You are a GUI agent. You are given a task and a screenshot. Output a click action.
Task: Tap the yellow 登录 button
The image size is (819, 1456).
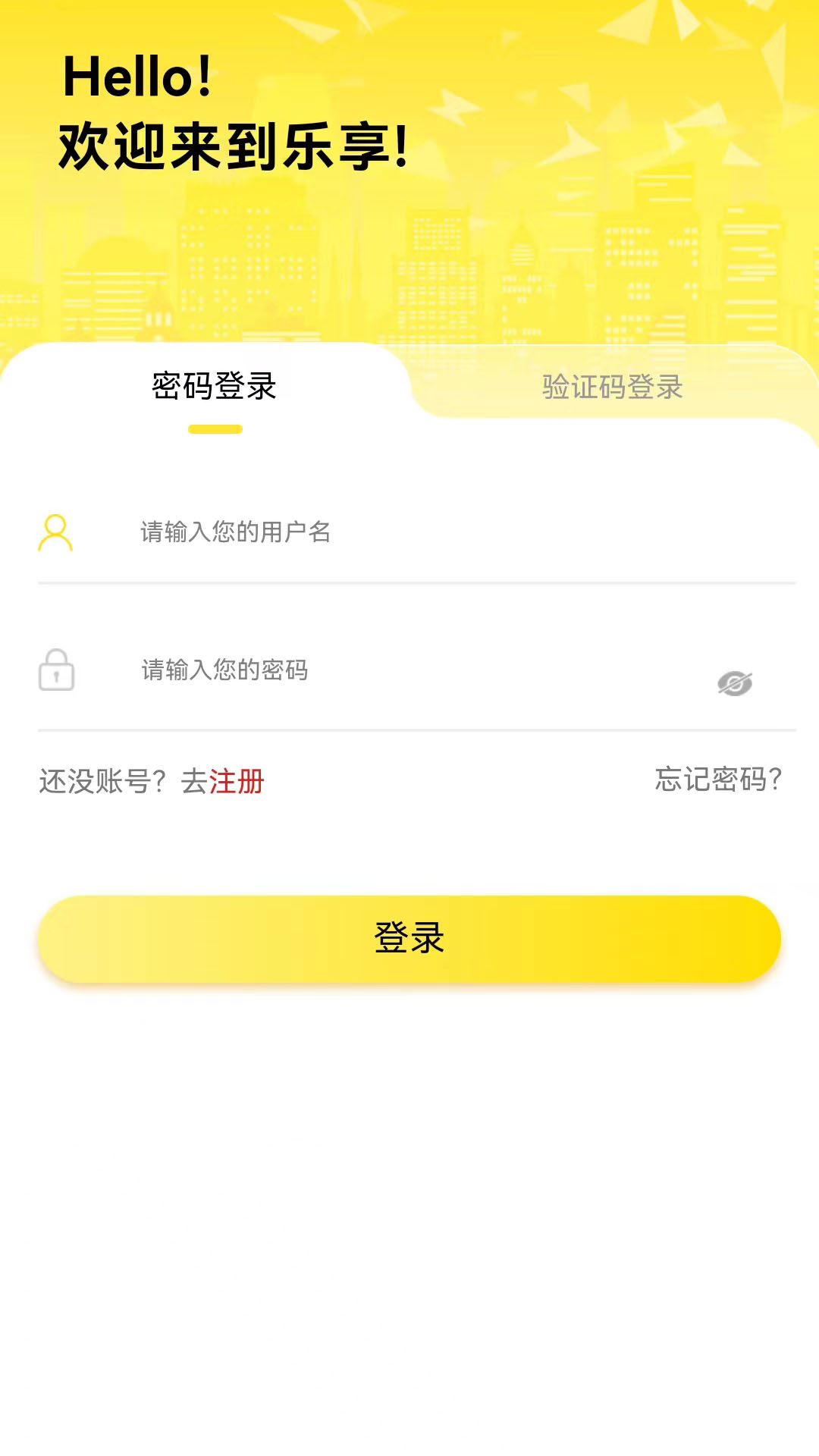(x=409, y=939)
